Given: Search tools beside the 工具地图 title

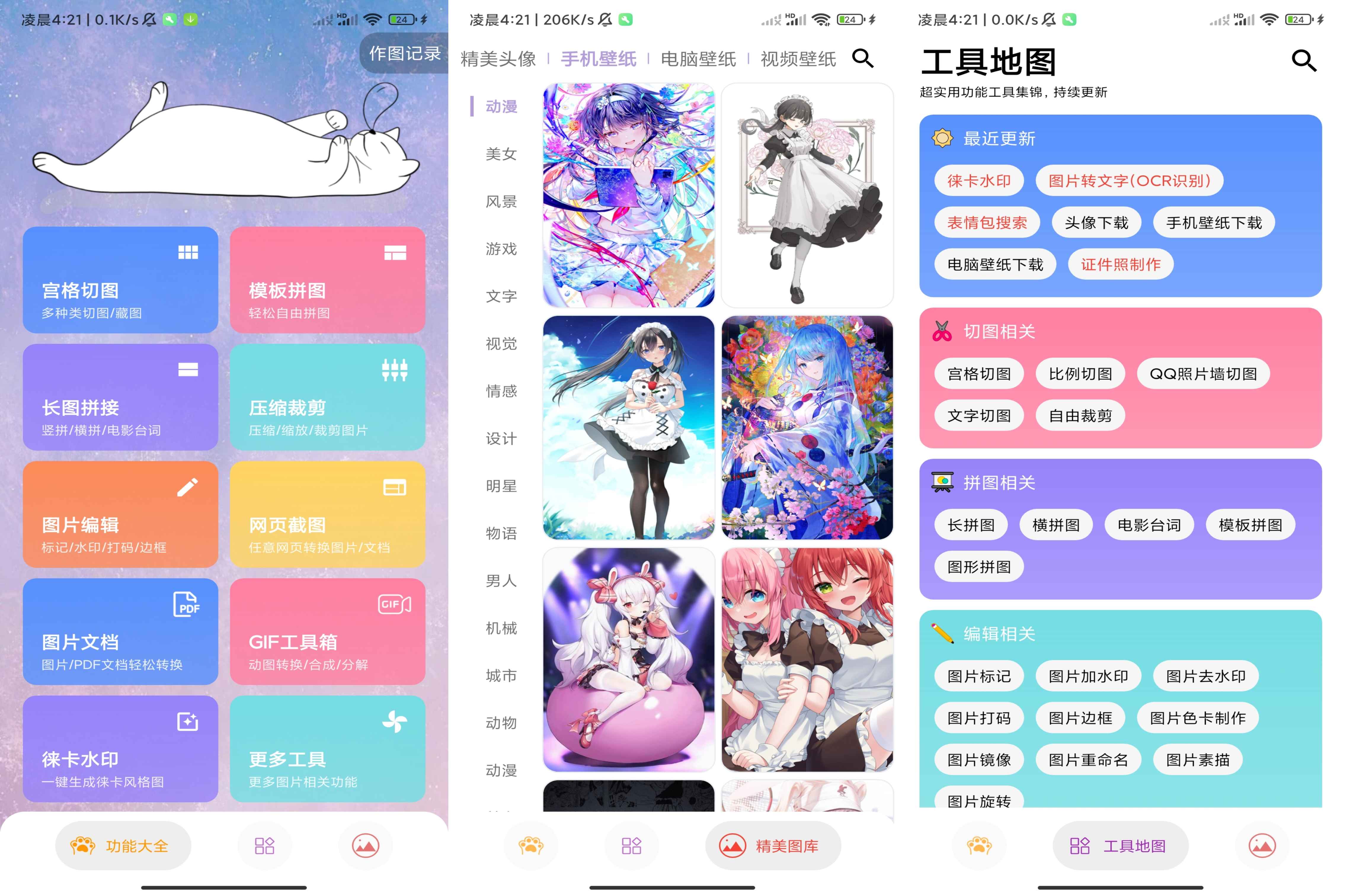Looking at the screenshot, I should pyautogui.click(x=1303, y=60).
